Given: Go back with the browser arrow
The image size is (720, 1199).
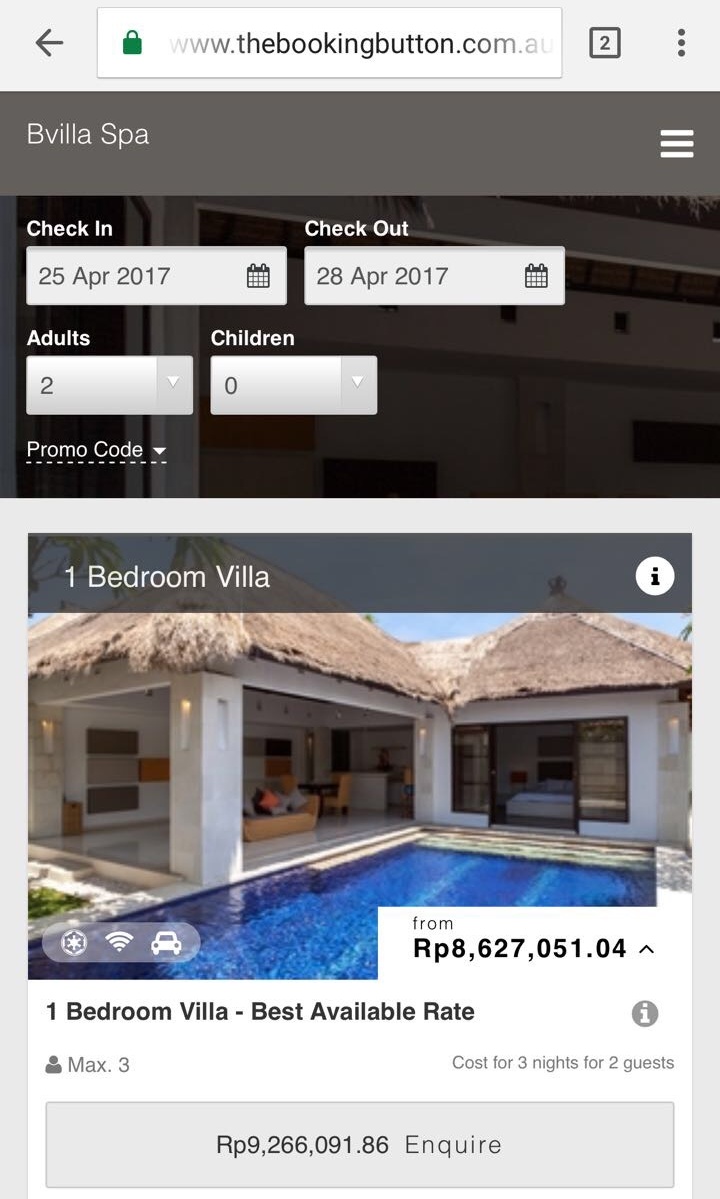Looking at the screenshot, I should pos(49,43).
